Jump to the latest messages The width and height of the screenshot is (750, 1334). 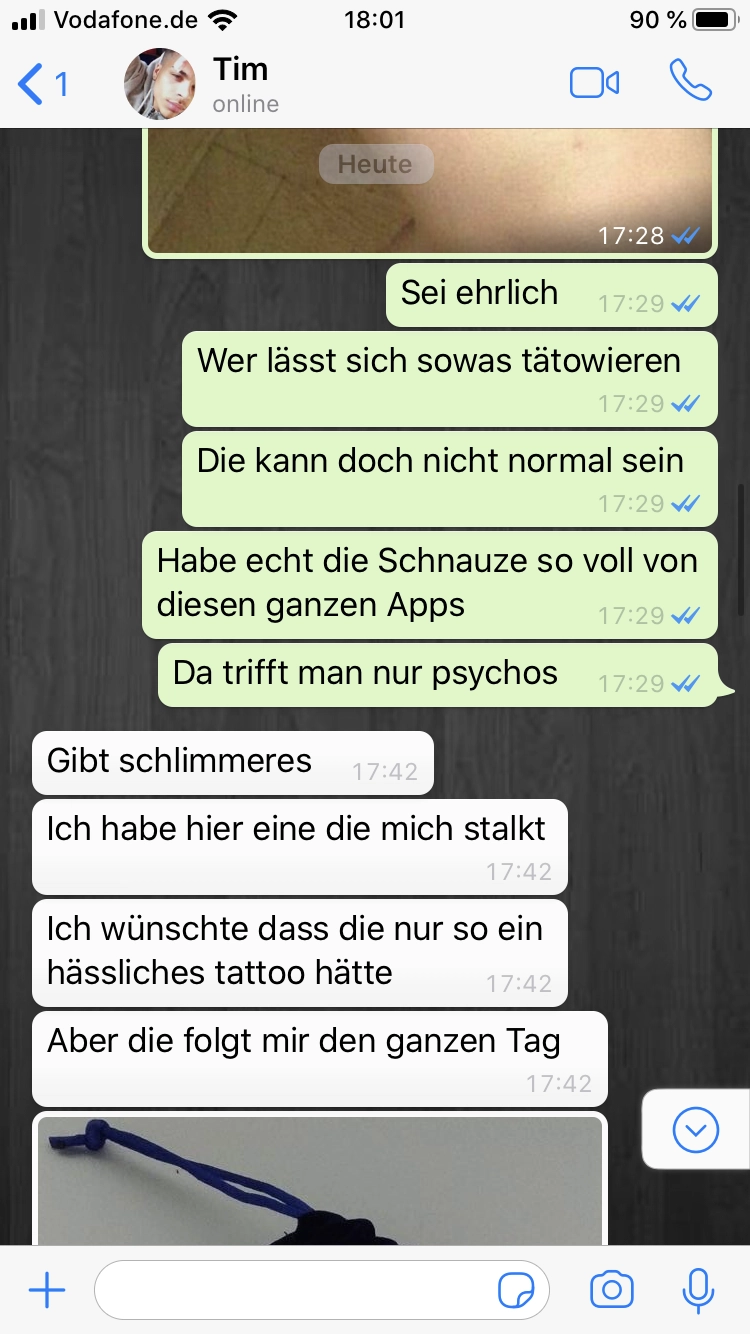click(696, 1130)
